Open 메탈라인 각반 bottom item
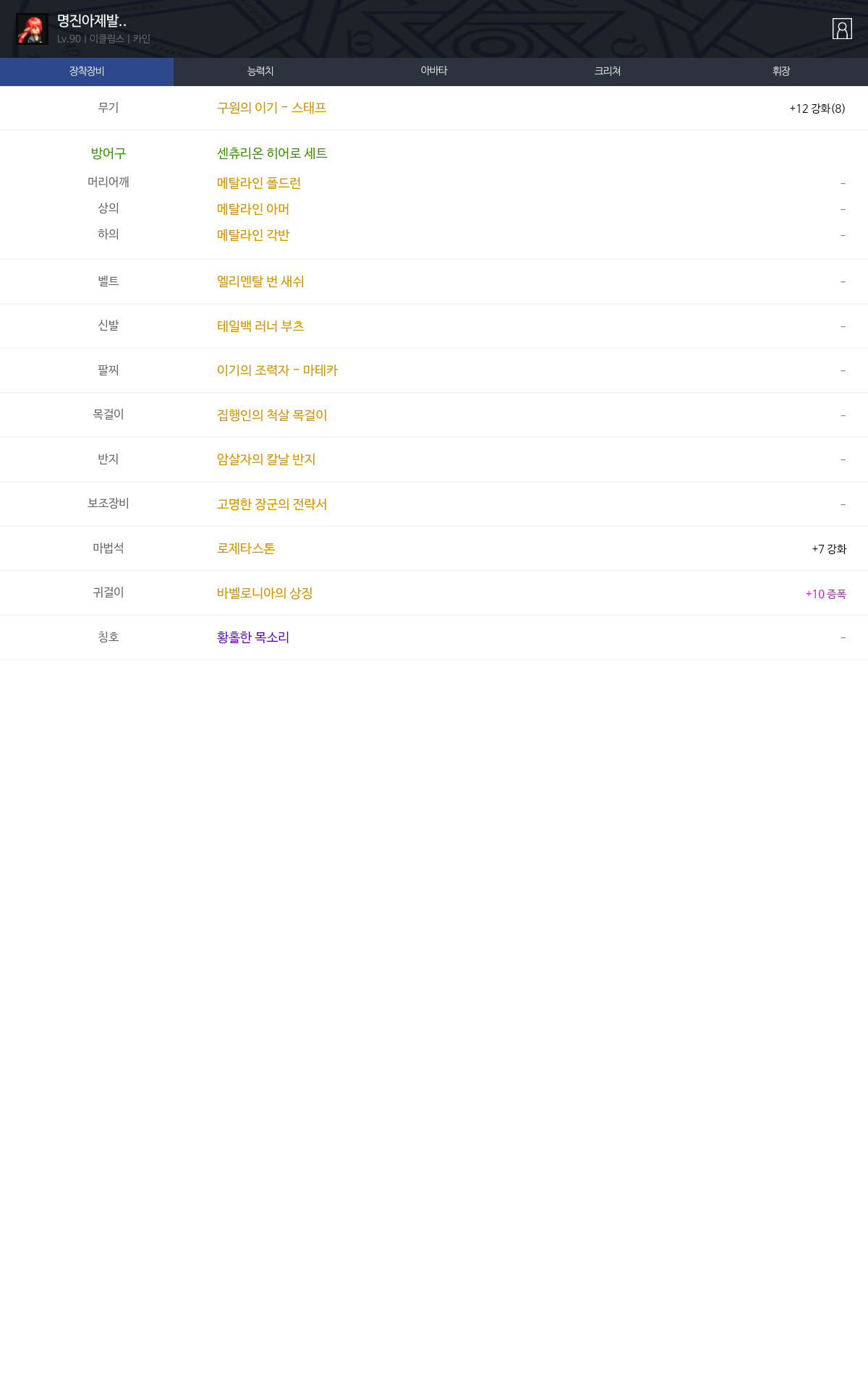868x1389 pixels. [253, 235]
